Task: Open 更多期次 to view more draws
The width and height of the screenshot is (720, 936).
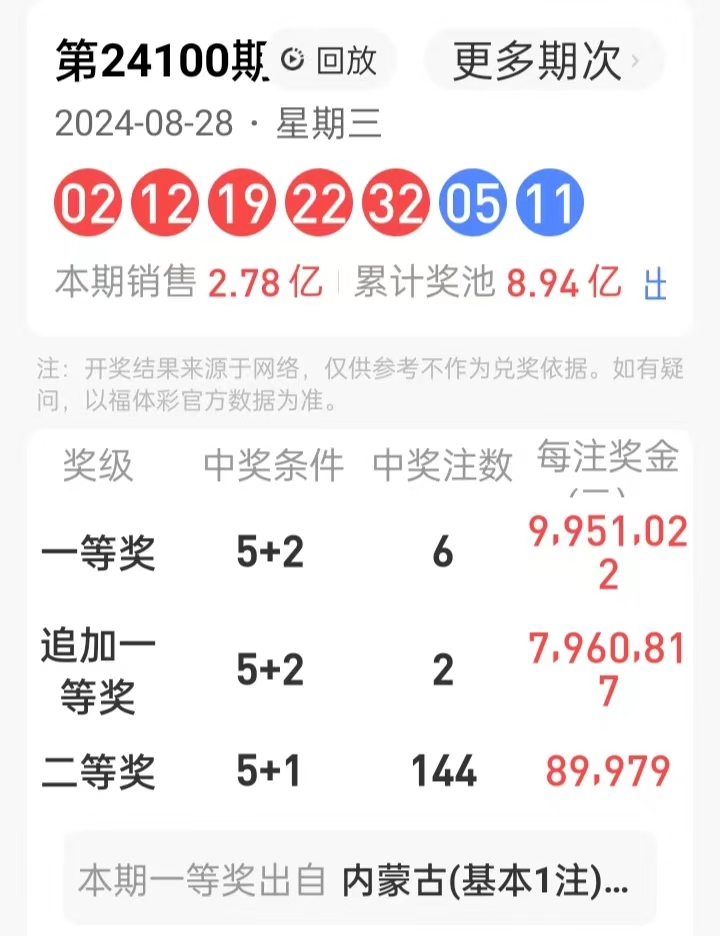Action: pyautogui.click(x=544, y=60)
